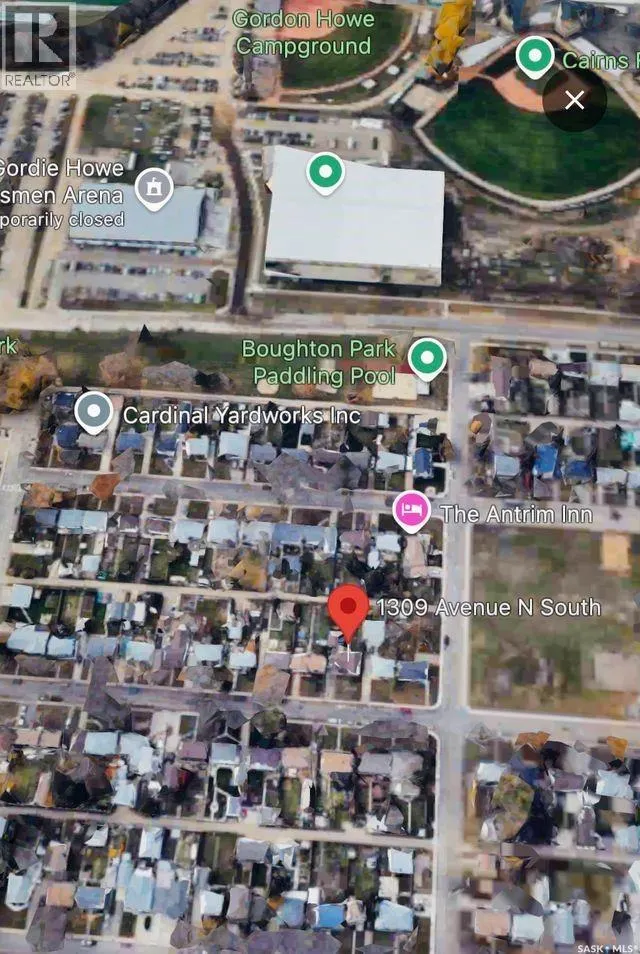
Task: Open the Cairns Field marker
Action: [535, 57]
